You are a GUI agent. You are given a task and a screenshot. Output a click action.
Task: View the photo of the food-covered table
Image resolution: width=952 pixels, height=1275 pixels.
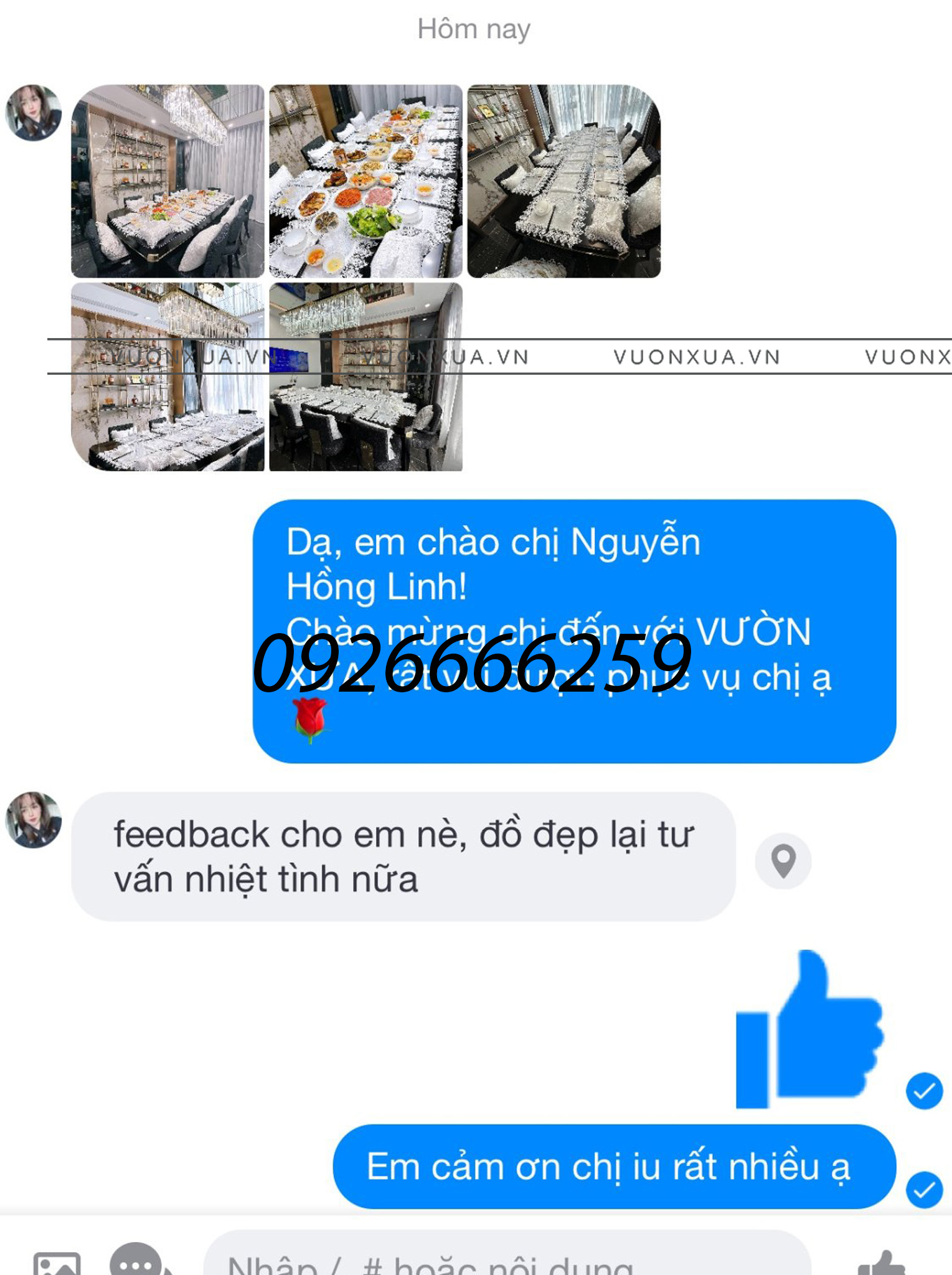click(365, 181)
